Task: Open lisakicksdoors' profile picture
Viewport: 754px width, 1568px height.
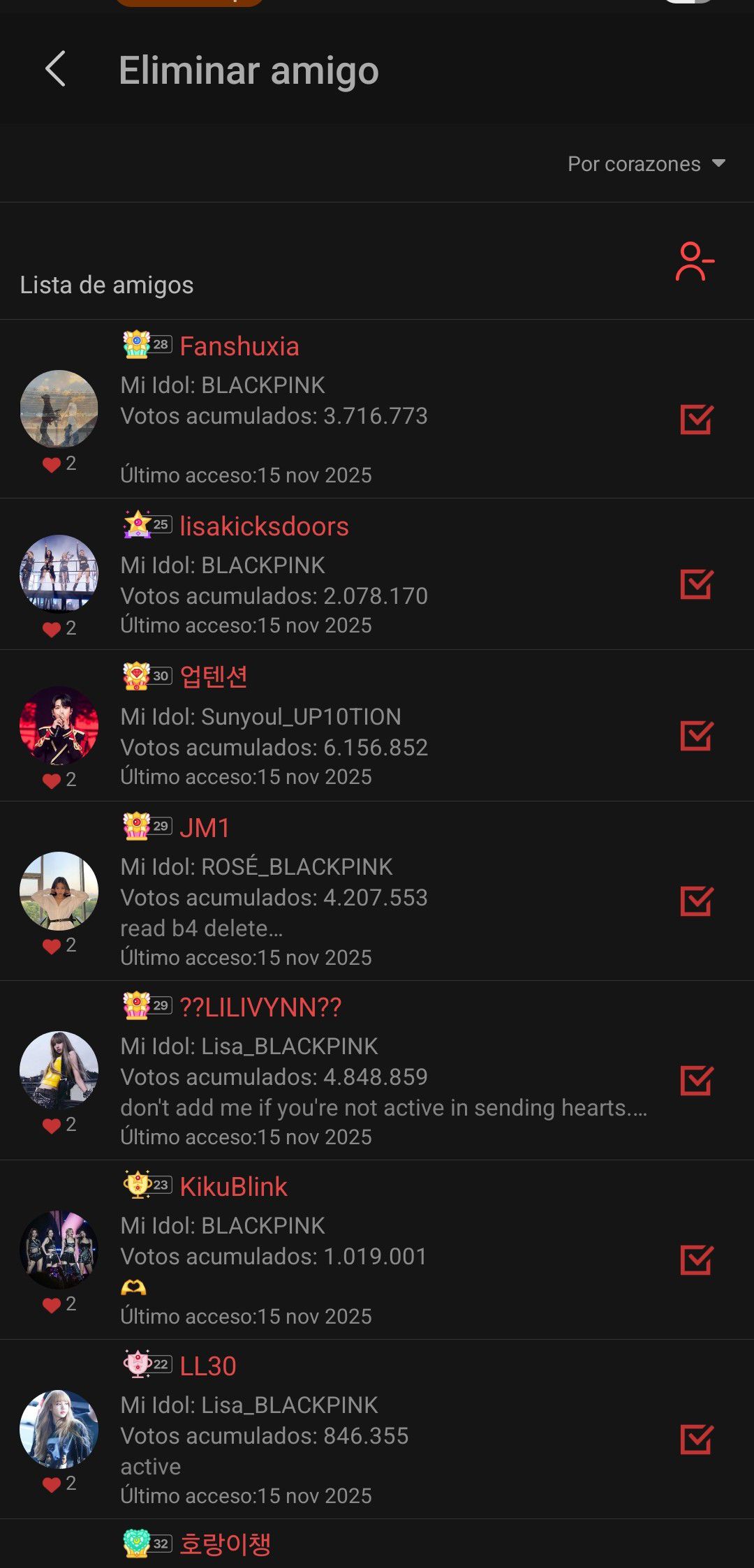Action: 59,574
